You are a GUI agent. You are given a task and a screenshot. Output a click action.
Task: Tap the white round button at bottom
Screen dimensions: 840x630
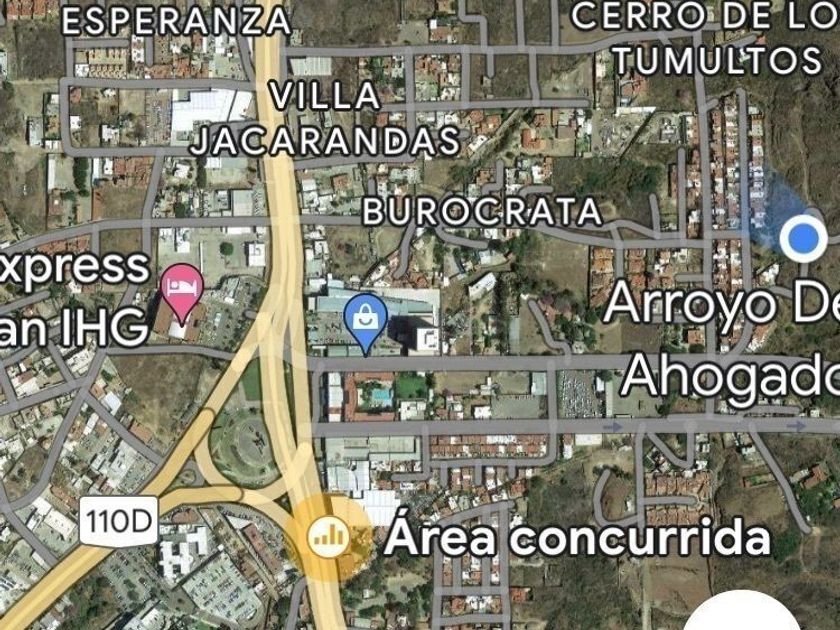[744, 613]
